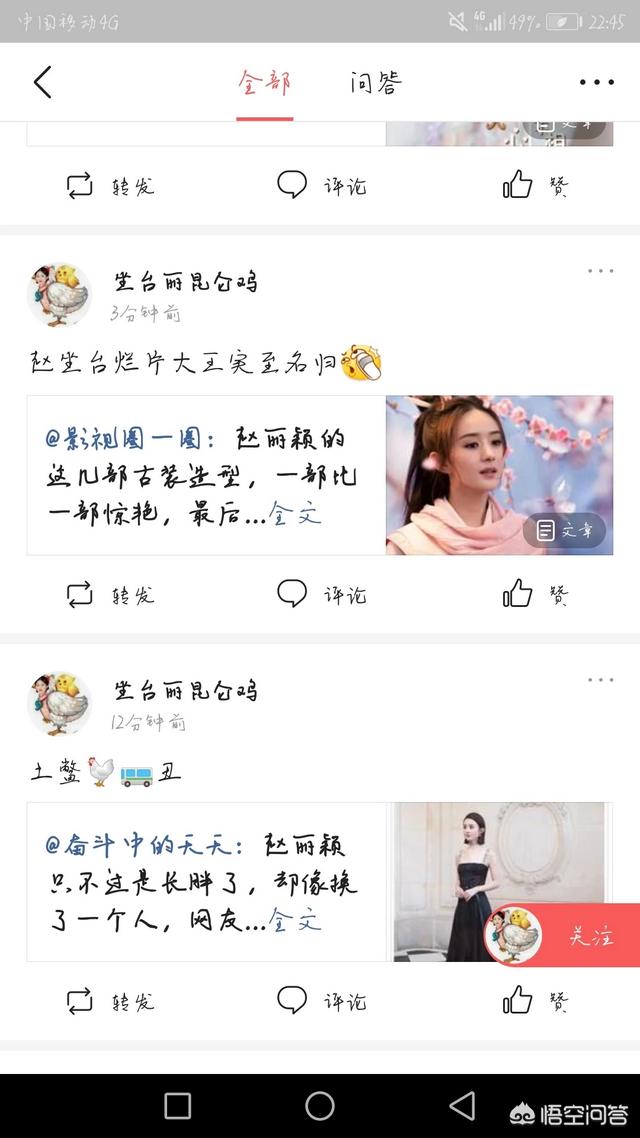Screen dimensions: 640x1138
Task: Open the 影视圈一圈 article card
Action: click(320, 475)
